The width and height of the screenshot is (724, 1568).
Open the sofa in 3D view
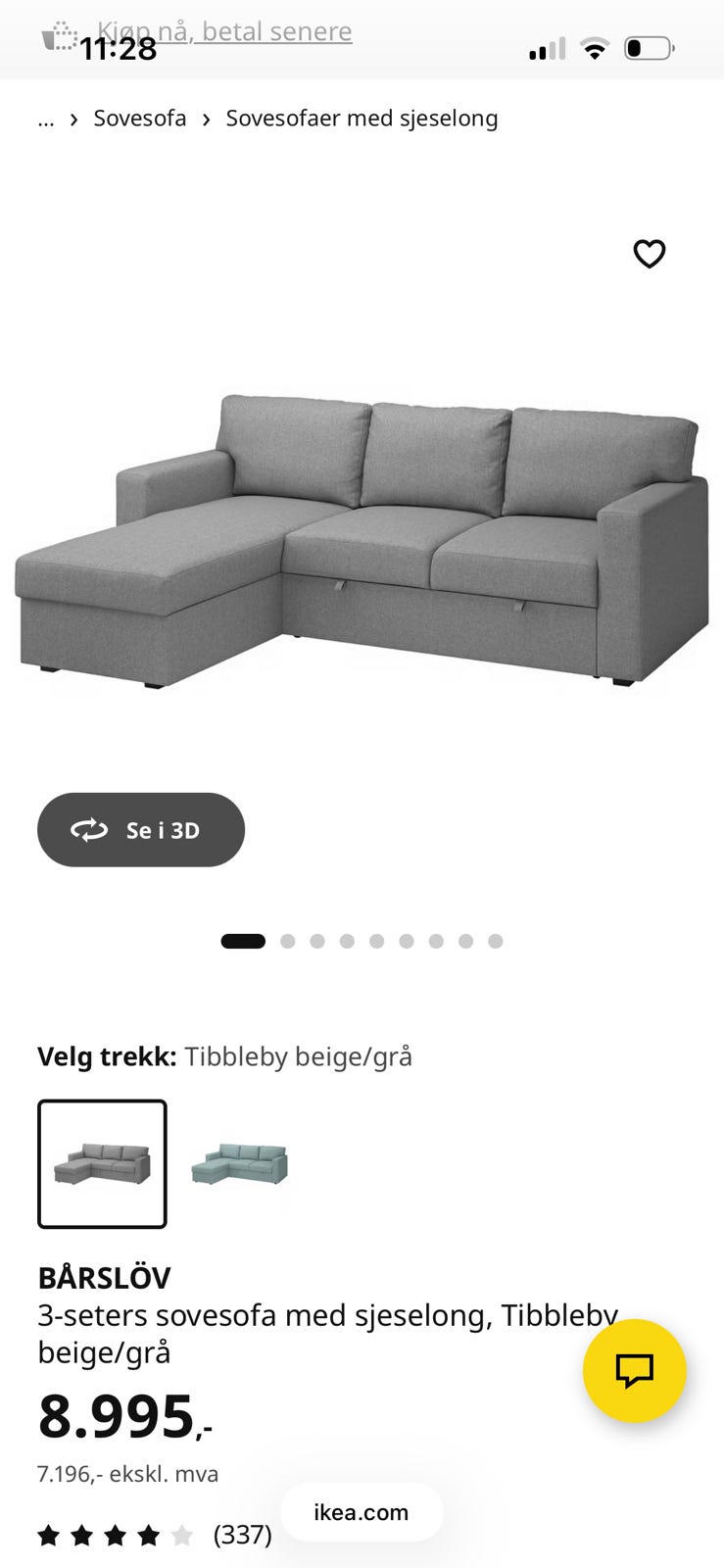click(140, 830)
